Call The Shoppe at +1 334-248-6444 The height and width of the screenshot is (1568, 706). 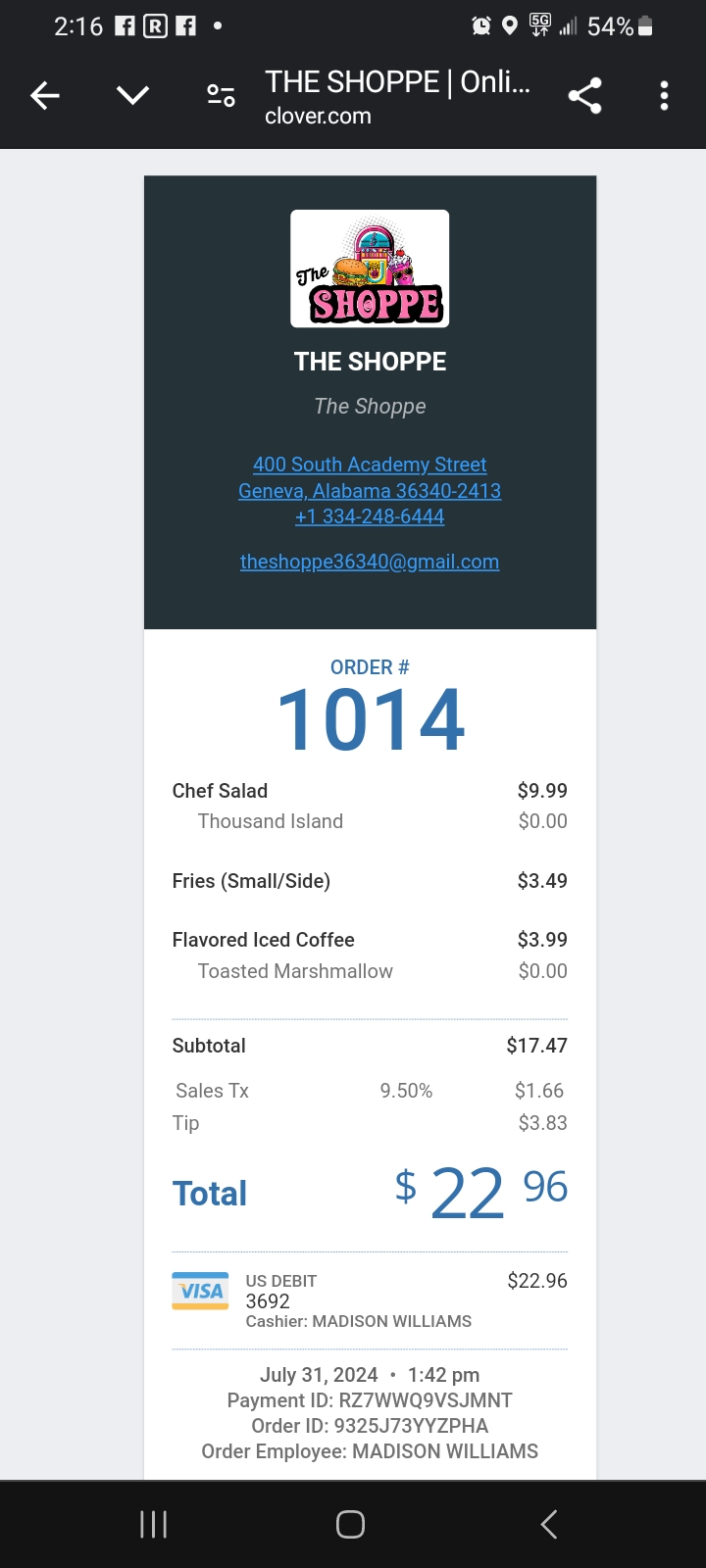(370, 516)
